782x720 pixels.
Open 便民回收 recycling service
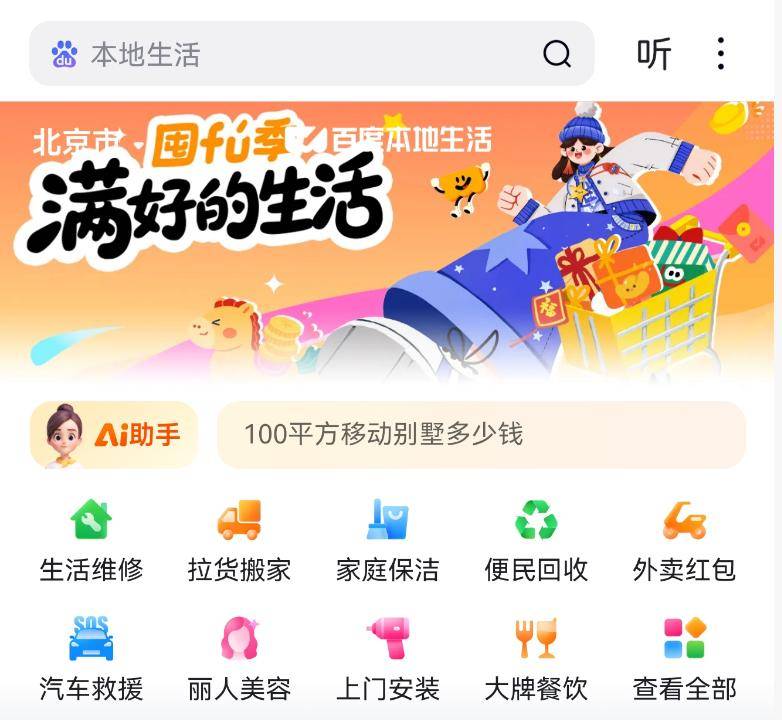536,541
